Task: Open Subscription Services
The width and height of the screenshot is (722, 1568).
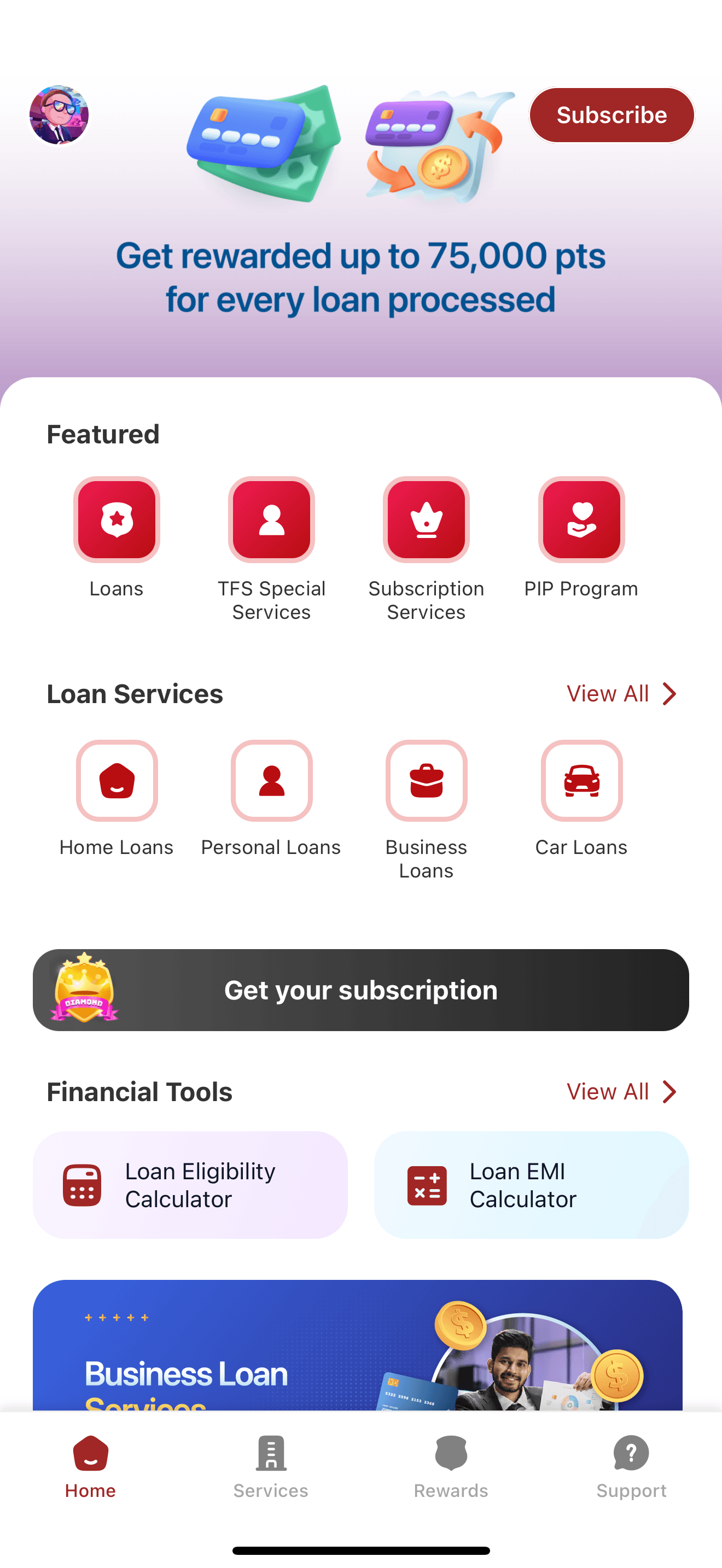Action: (426, 519)
